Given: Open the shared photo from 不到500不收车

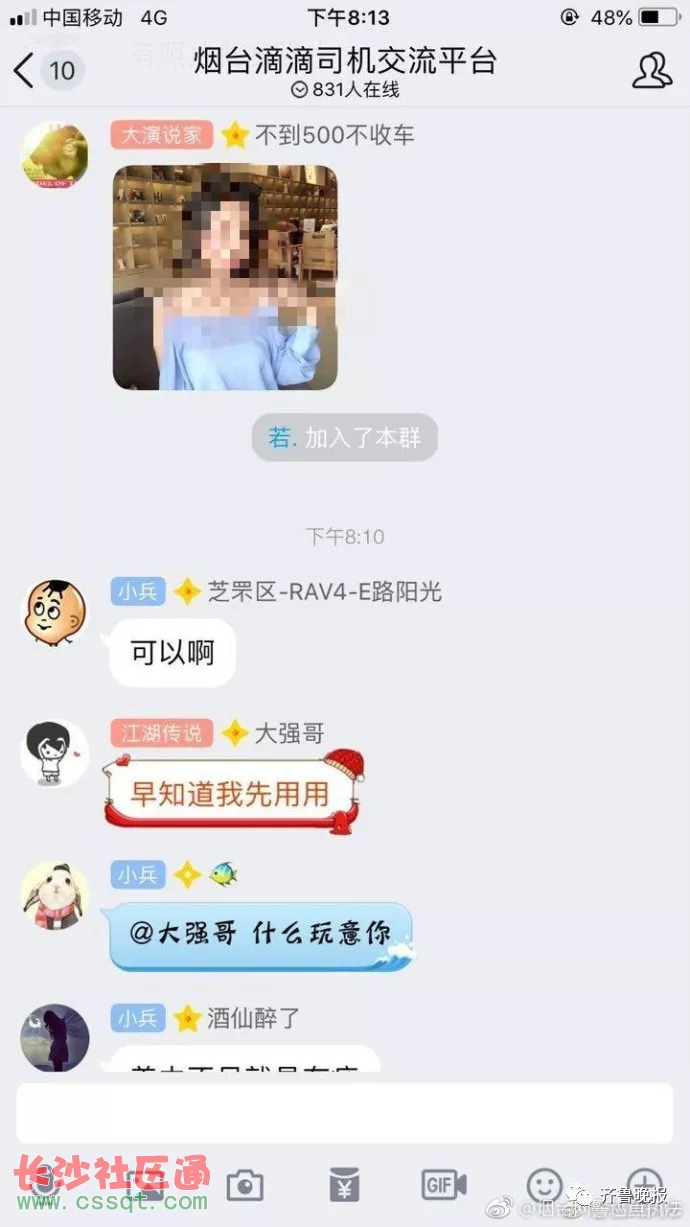Looking at the screenshot, I should click(x=225, y=277).
